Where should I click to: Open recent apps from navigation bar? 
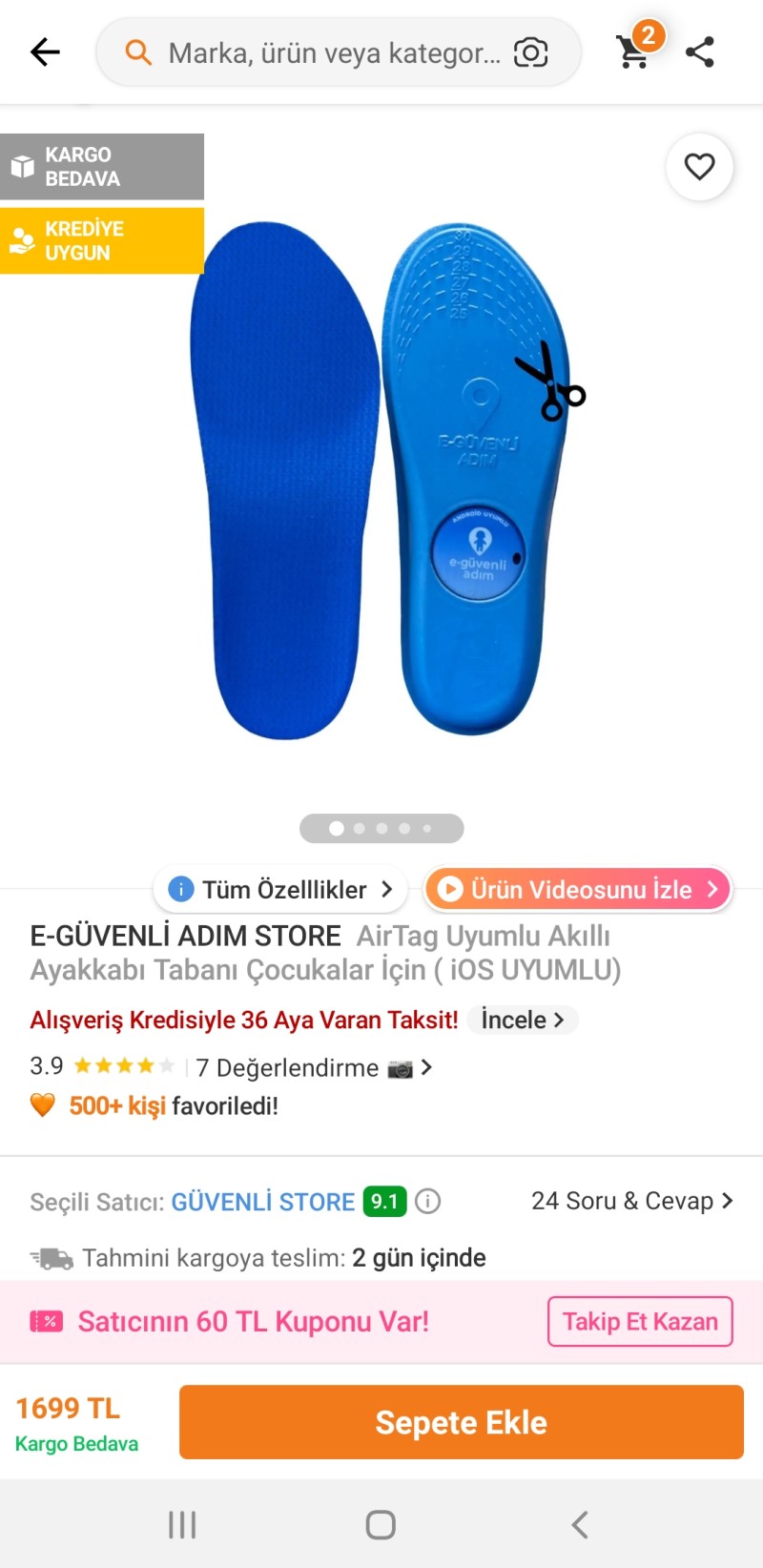182,1524
